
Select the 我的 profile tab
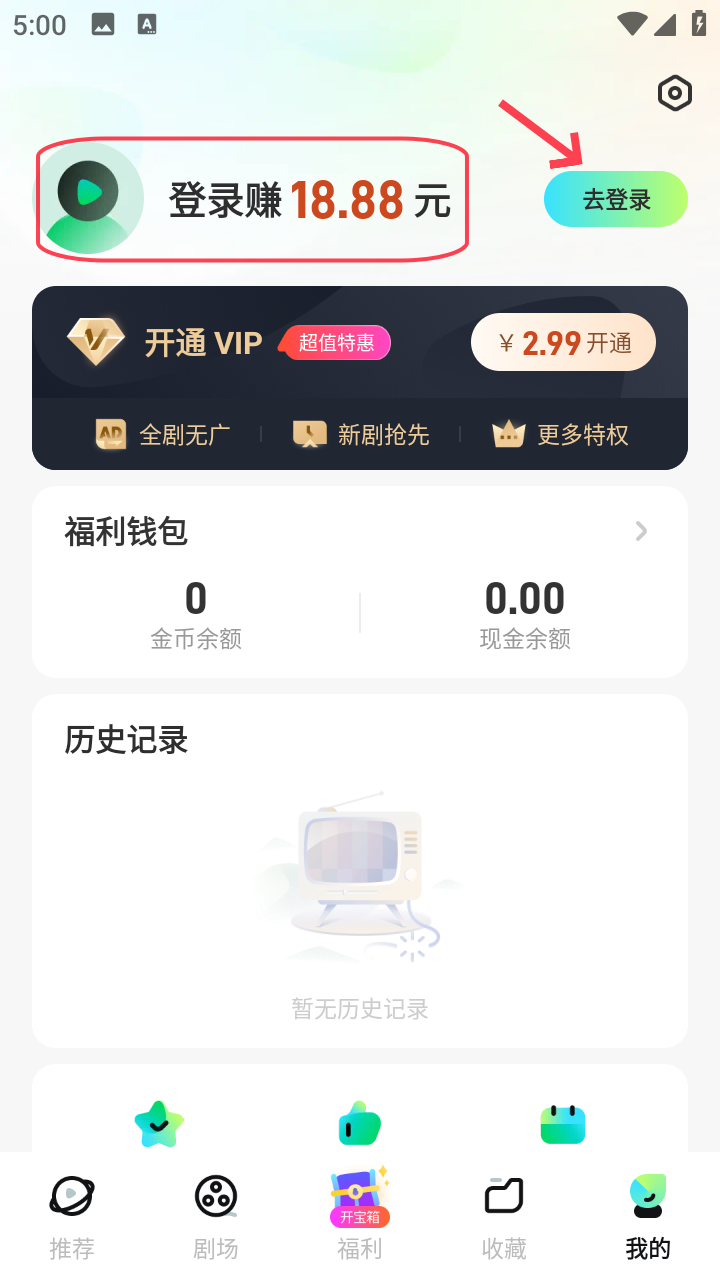pos(648,1216)
